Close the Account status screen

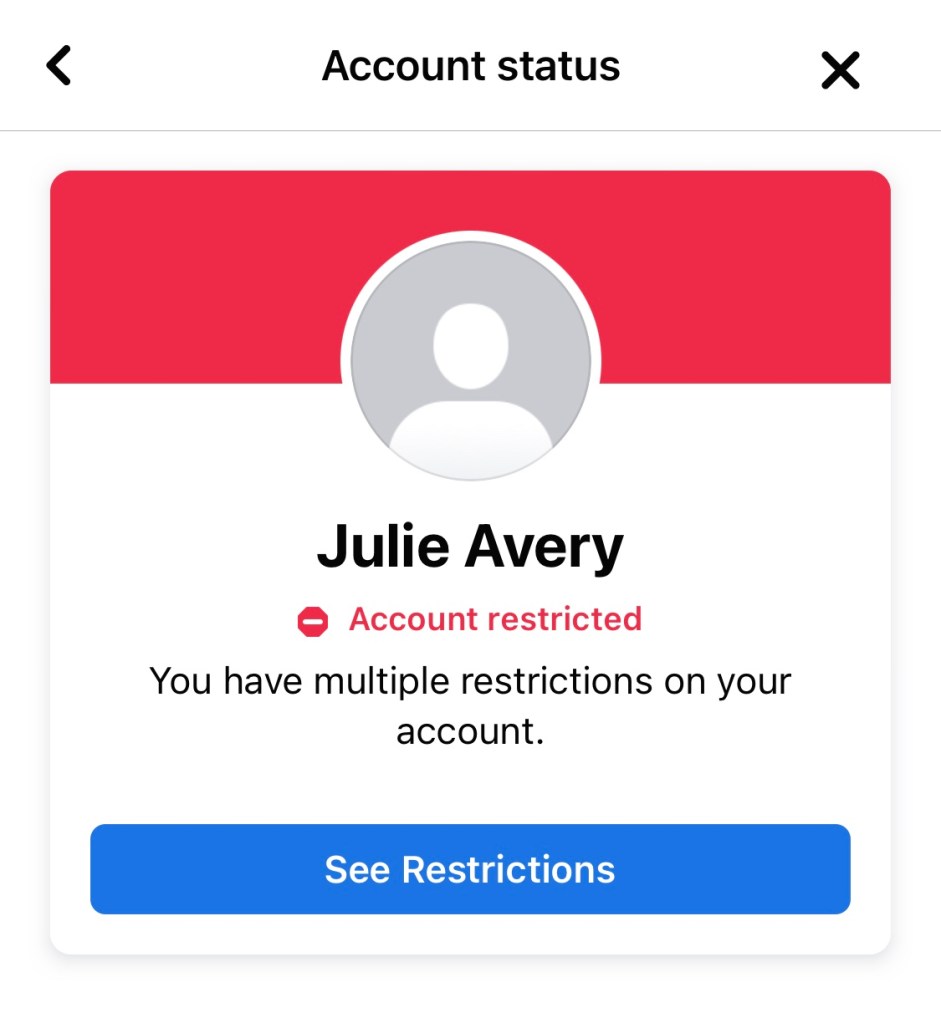[x=840, y=70]
